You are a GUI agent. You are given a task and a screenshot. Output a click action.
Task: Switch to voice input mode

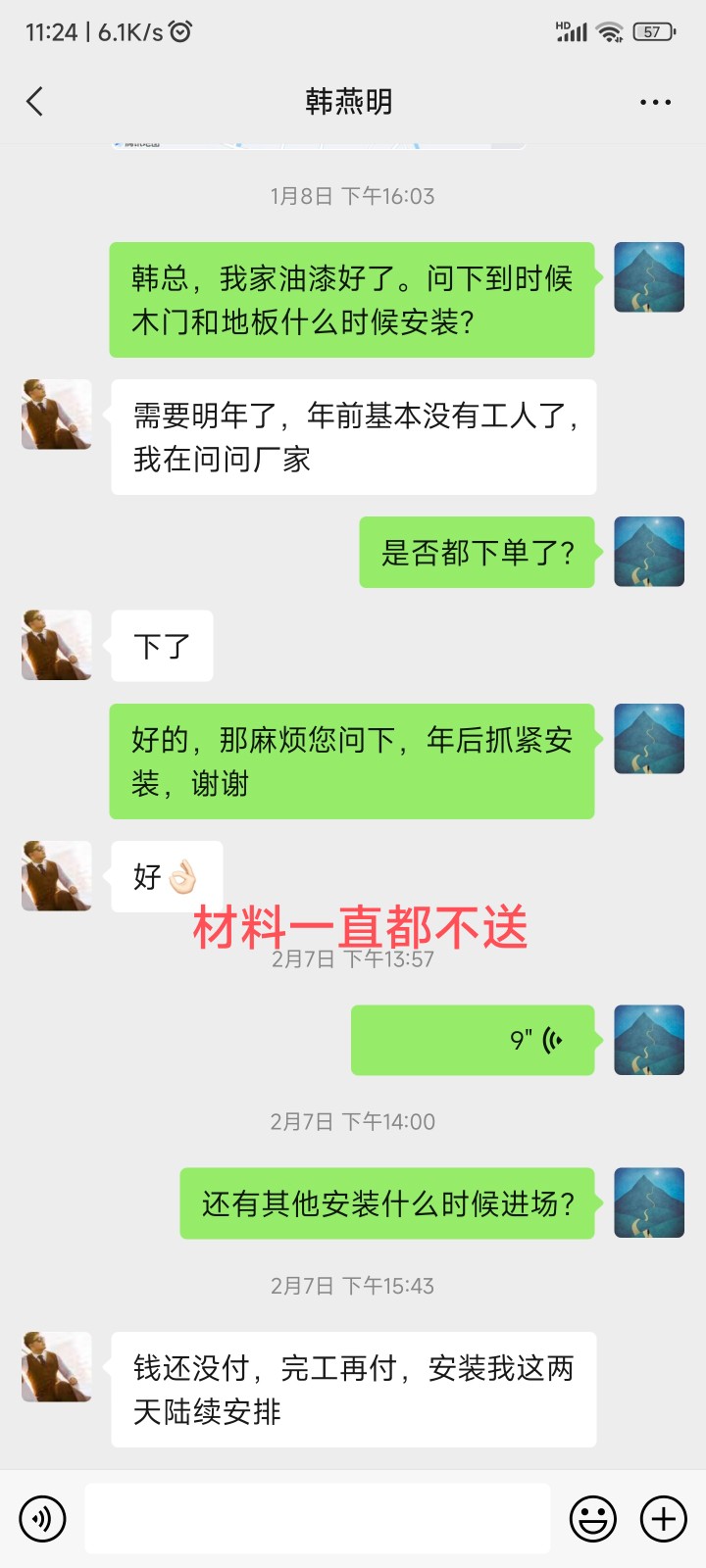pos(42,1519)
